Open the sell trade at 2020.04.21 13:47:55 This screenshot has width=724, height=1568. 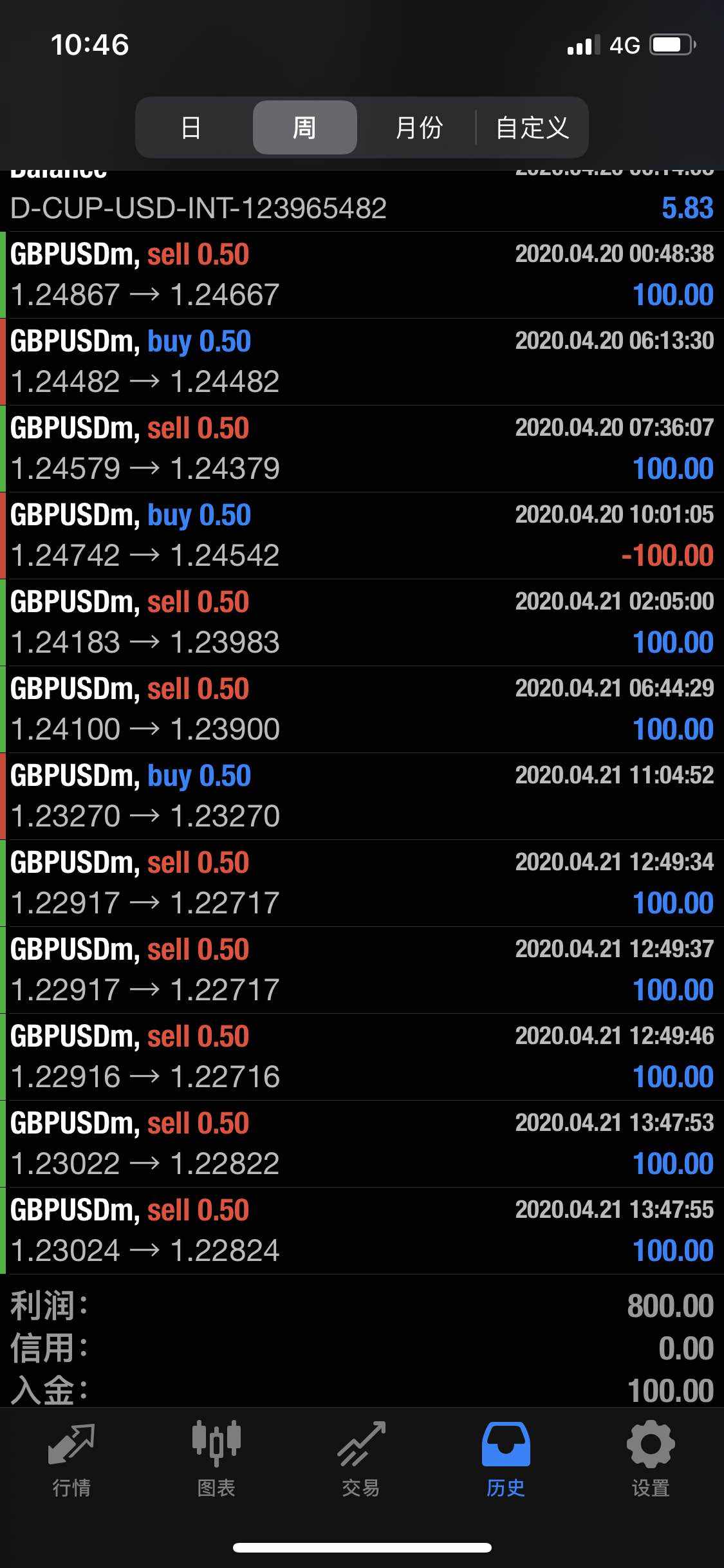362,1231
